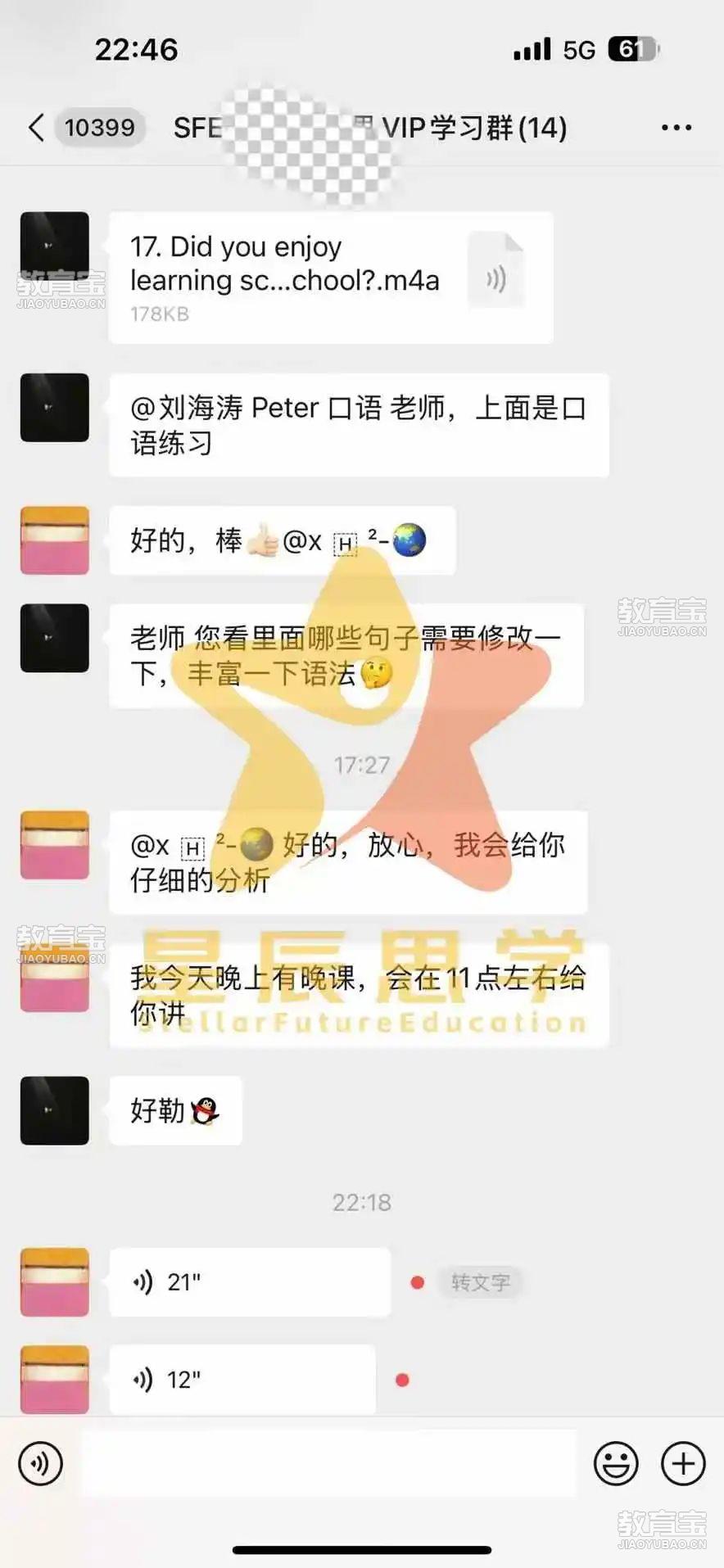View profile of sender of '好勒' message
The height and width of the screenshot is (1568, 724).
click(x=55, y=1110)
